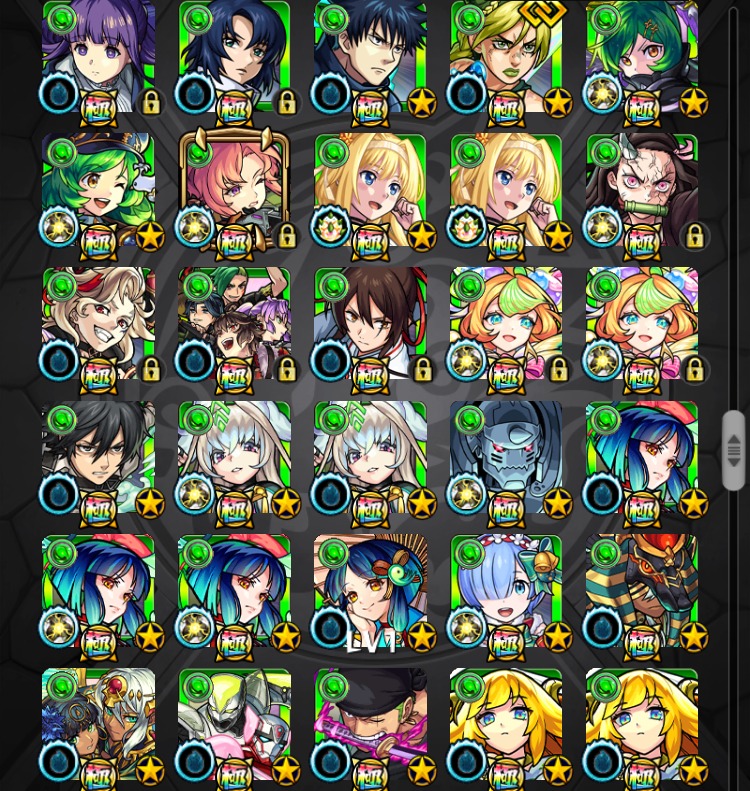
Task: Tap the steel armor helmet character
Action: click(x=506, y=458)
